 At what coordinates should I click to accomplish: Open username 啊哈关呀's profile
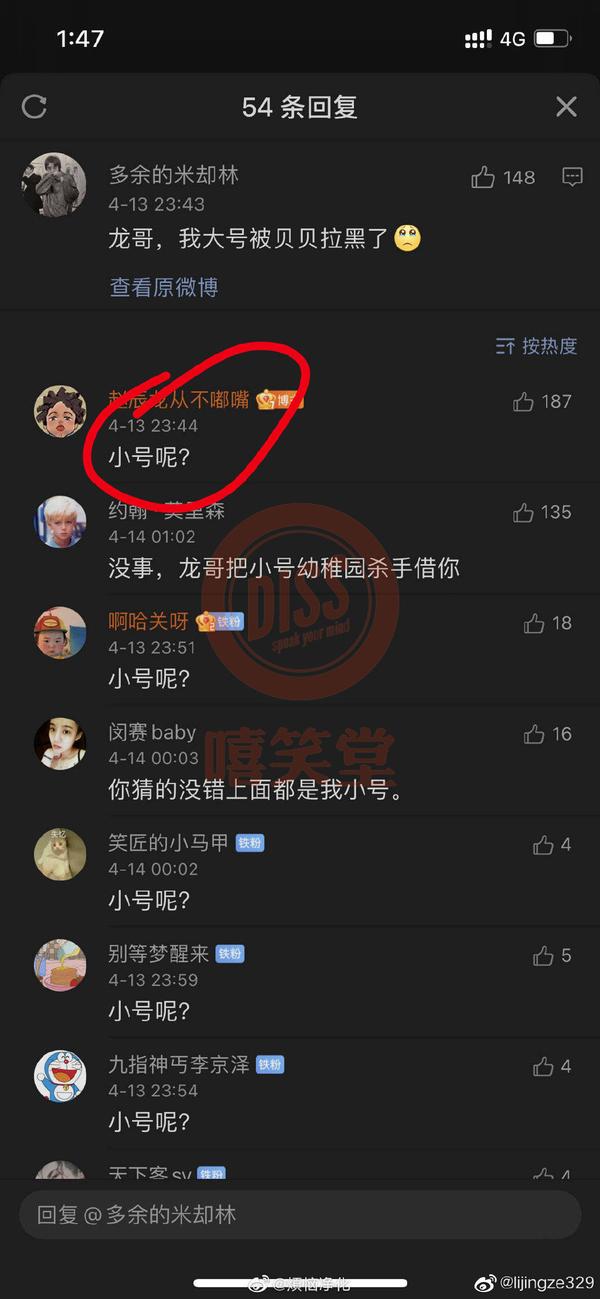[x=148, y=622]
